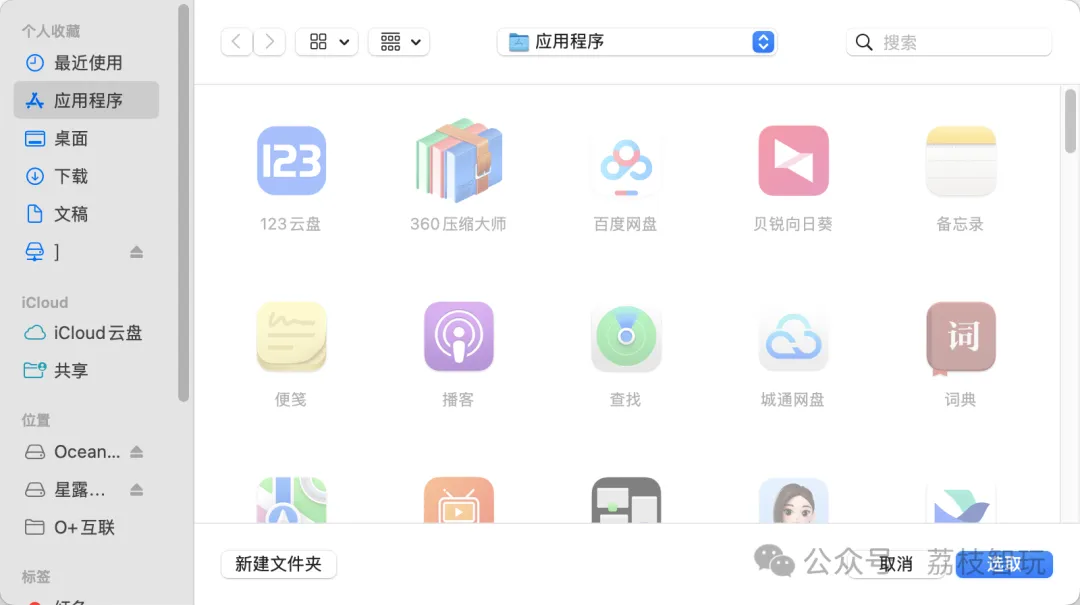Open iCloud云盘 in the sidebar
This screenshot has height=605, width=1080.
coord(97,333)
